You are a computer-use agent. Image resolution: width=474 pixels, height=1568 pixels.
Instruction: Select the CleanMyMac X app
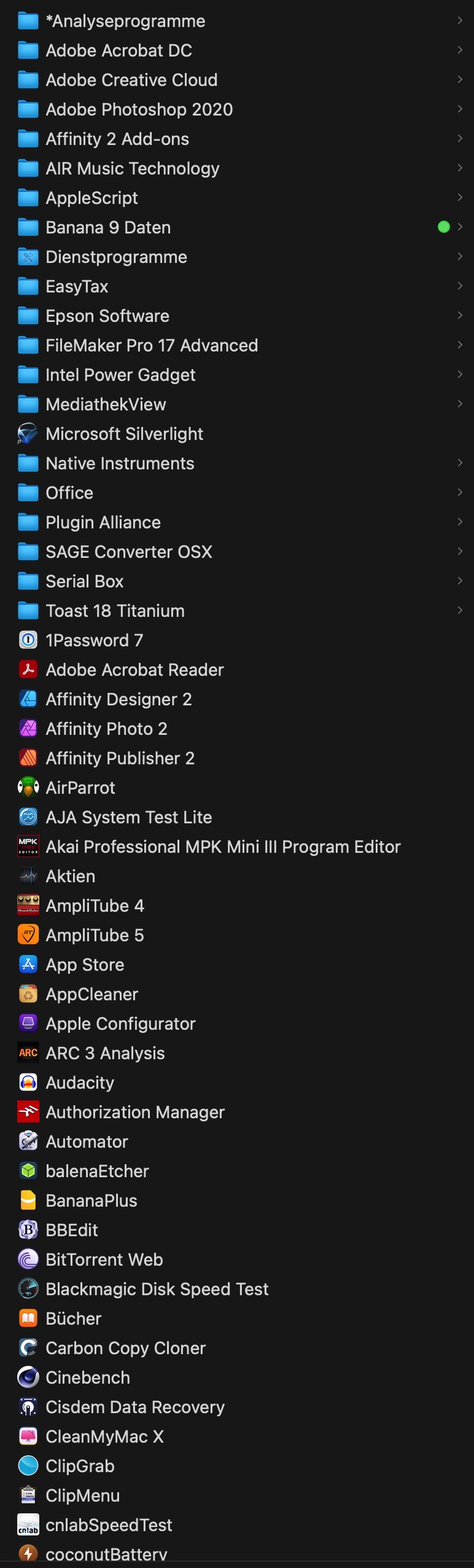point(104,1437)
